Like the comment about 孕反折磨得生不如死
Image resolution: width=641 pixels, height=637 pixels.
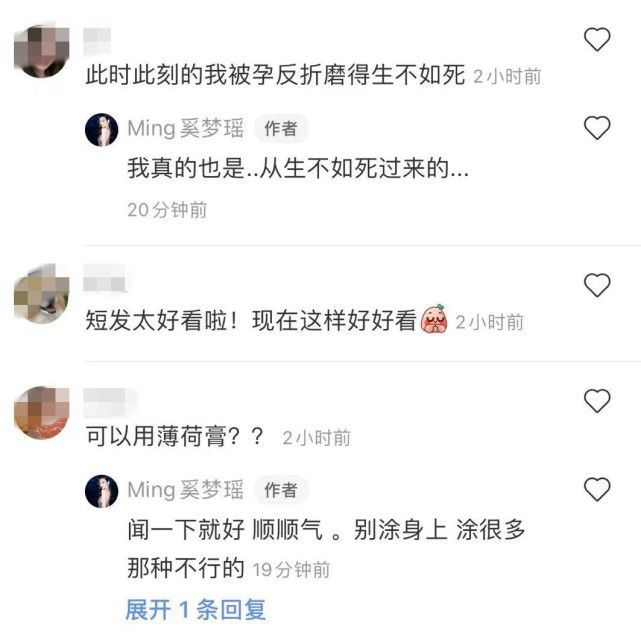[597, 40]
